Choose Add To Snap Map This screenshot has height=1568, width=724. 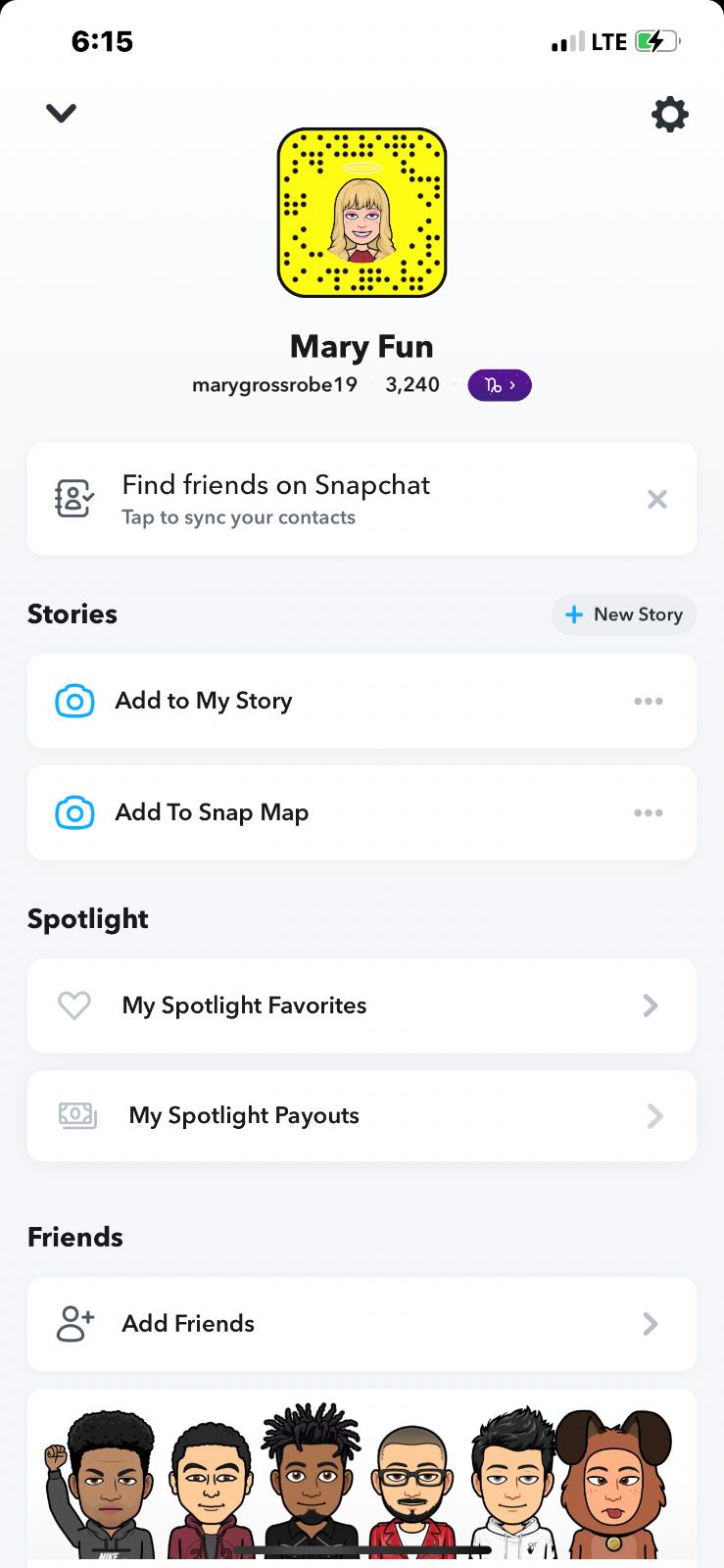pos(212,812)
